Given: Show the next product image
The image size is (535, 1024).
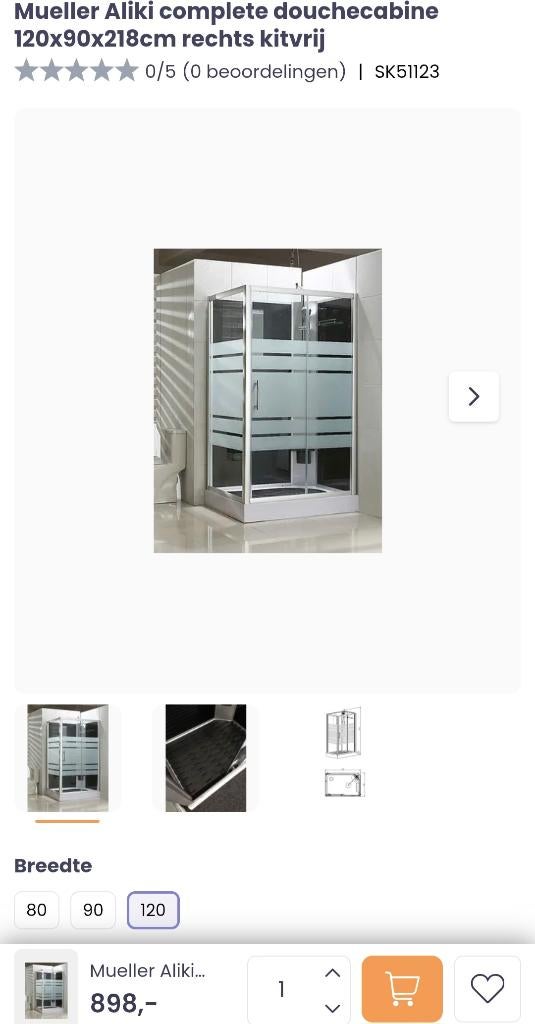Looking at the screenshot, I should coord(474,396).
